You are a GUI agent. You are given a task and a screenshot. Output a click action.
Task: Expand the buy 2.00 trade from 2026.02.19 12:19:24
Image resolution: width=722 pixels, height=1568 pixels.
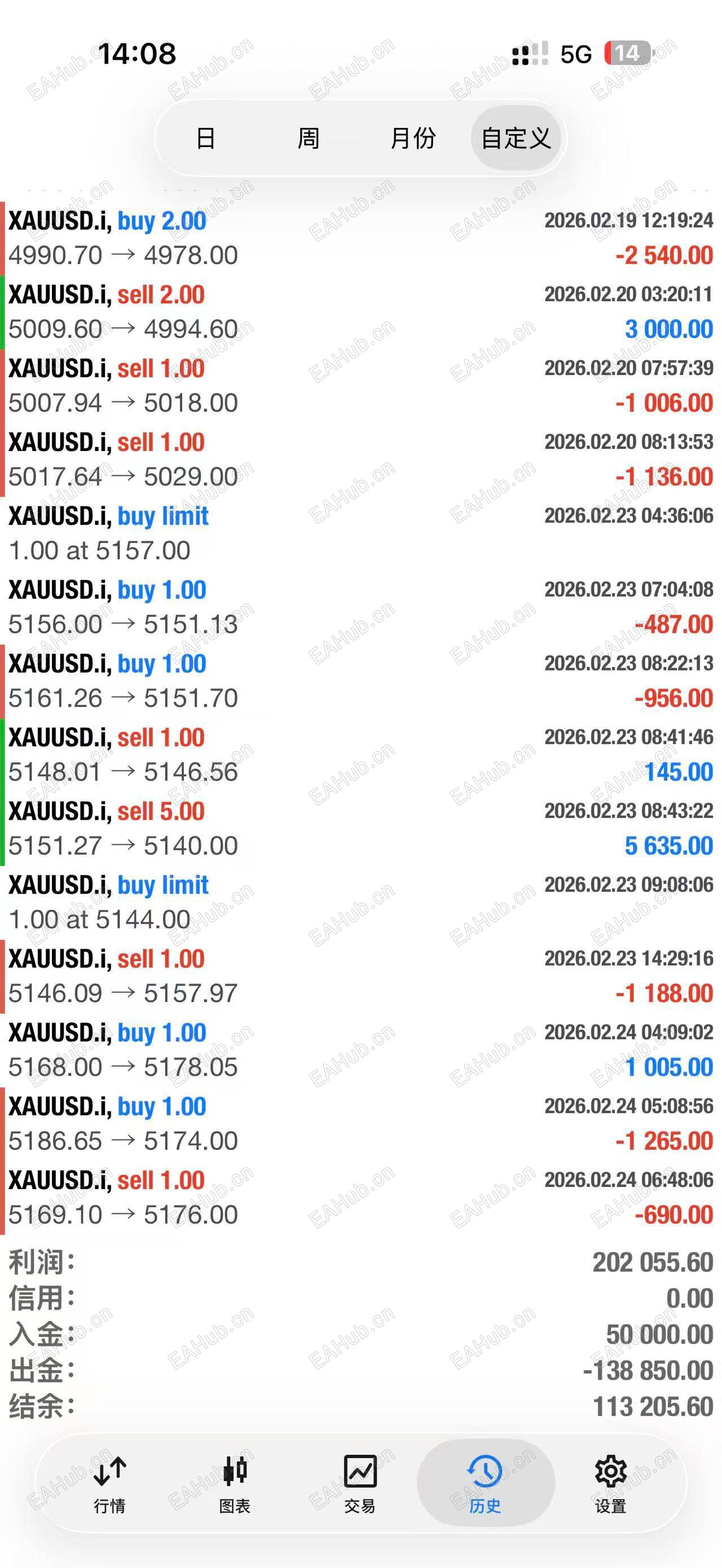coord(361,238)
